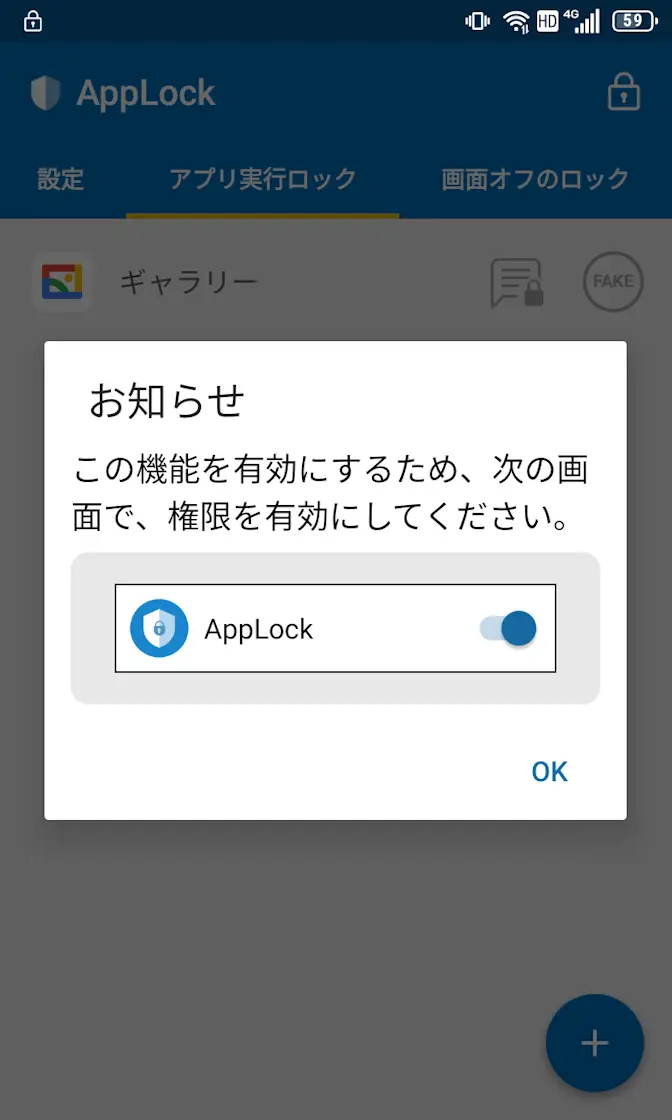
Task: Switch to the 画面オフのロック tab
Action: point(535,179)
